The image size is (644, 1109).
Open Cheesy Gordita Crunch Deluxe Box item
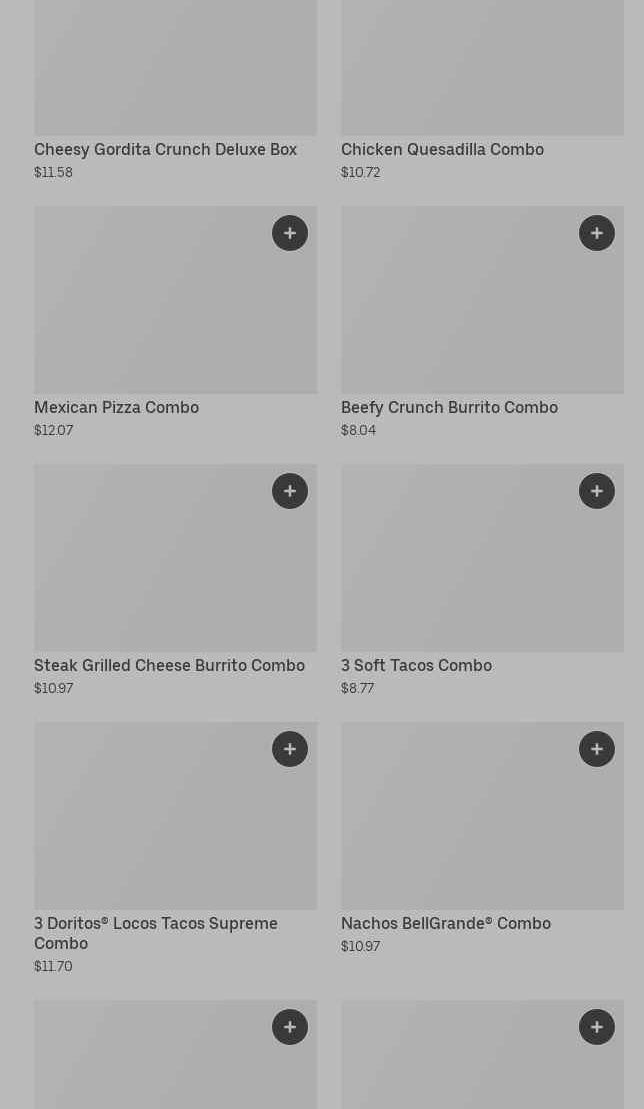coord(165,150)
